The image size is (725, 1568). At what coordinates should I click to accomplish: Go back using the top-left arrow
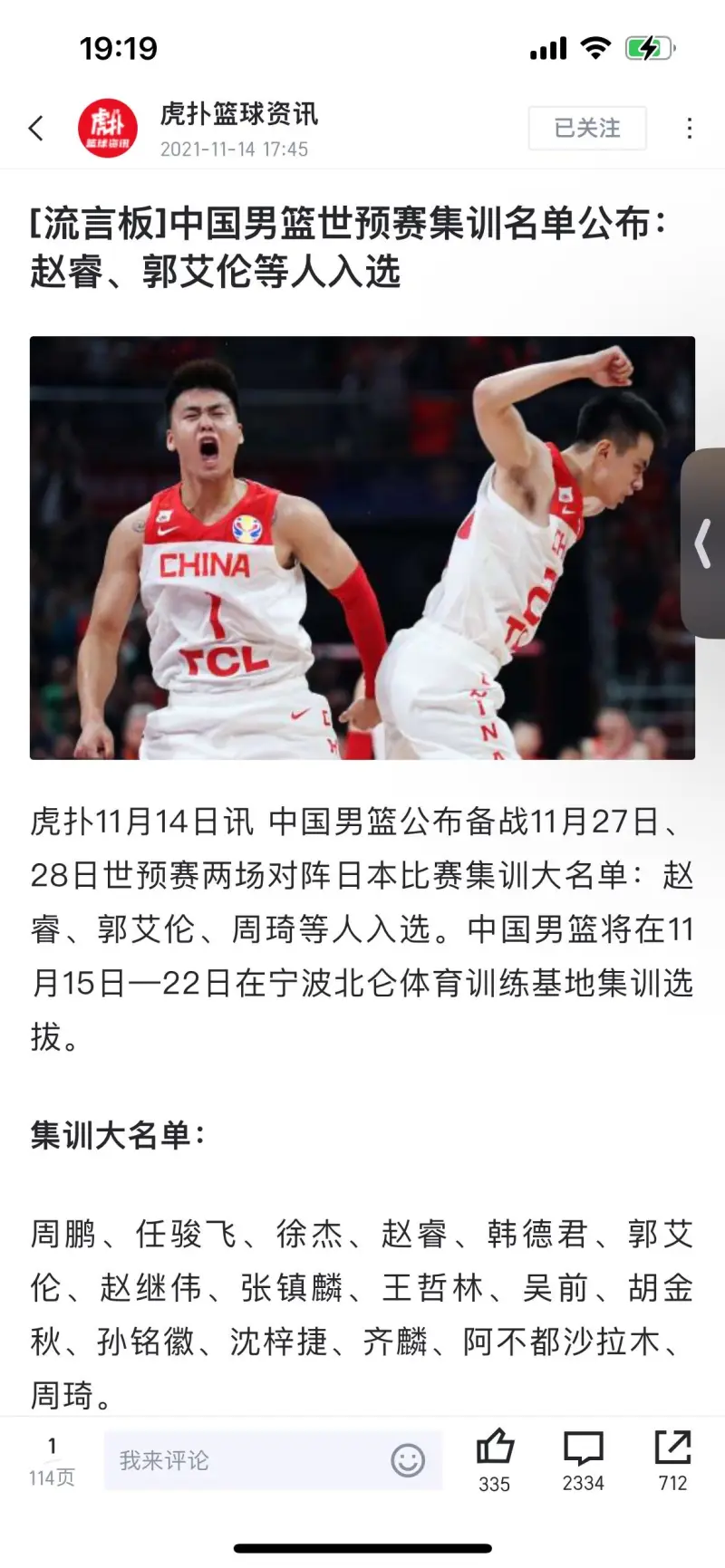click(x=36, y=129)
